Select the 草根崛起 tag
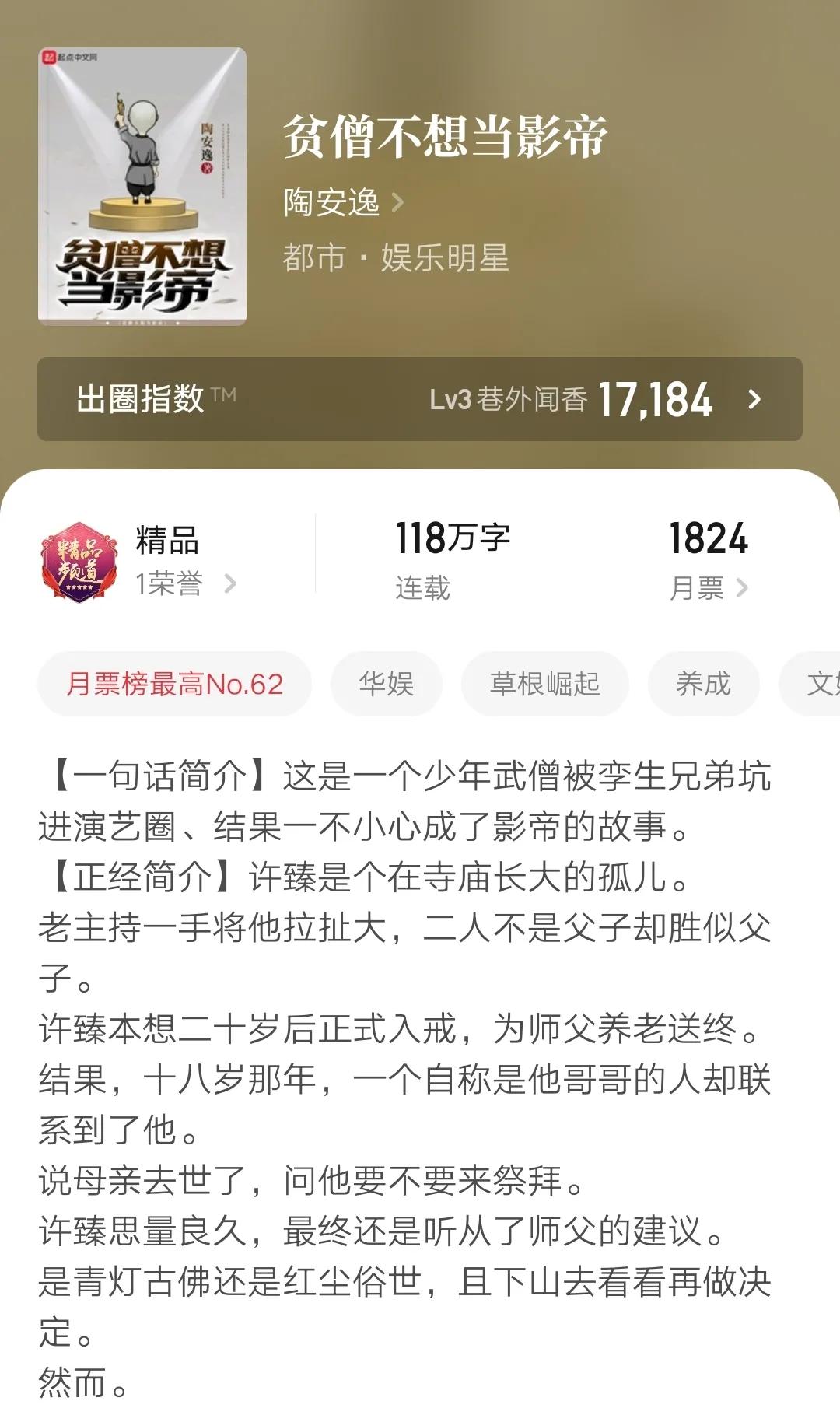The height and width of the screenshot is (1408, 840). click(x=544, y=684)
